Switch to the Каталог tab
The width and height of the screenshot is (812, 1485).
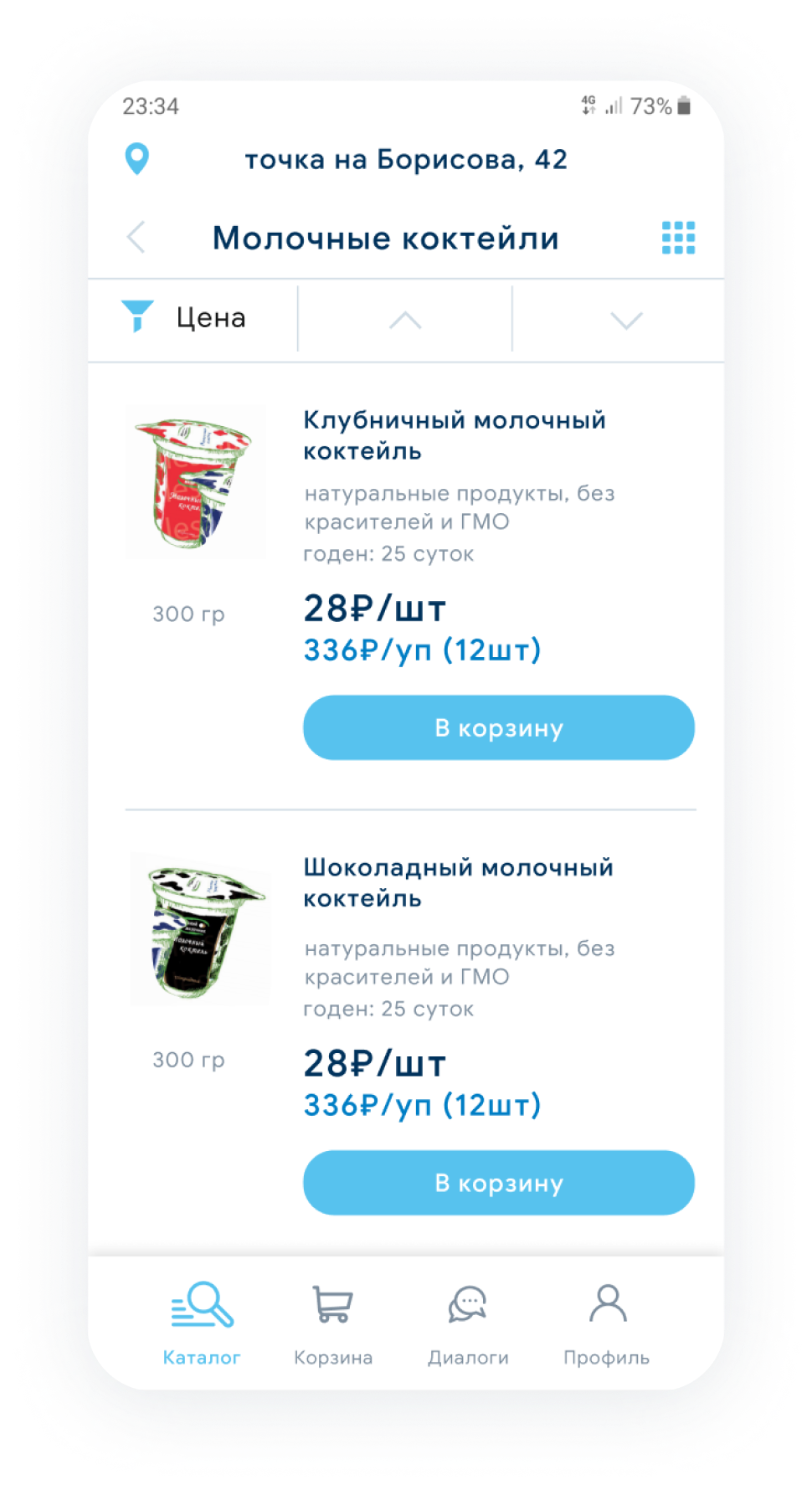(202, 1322)
